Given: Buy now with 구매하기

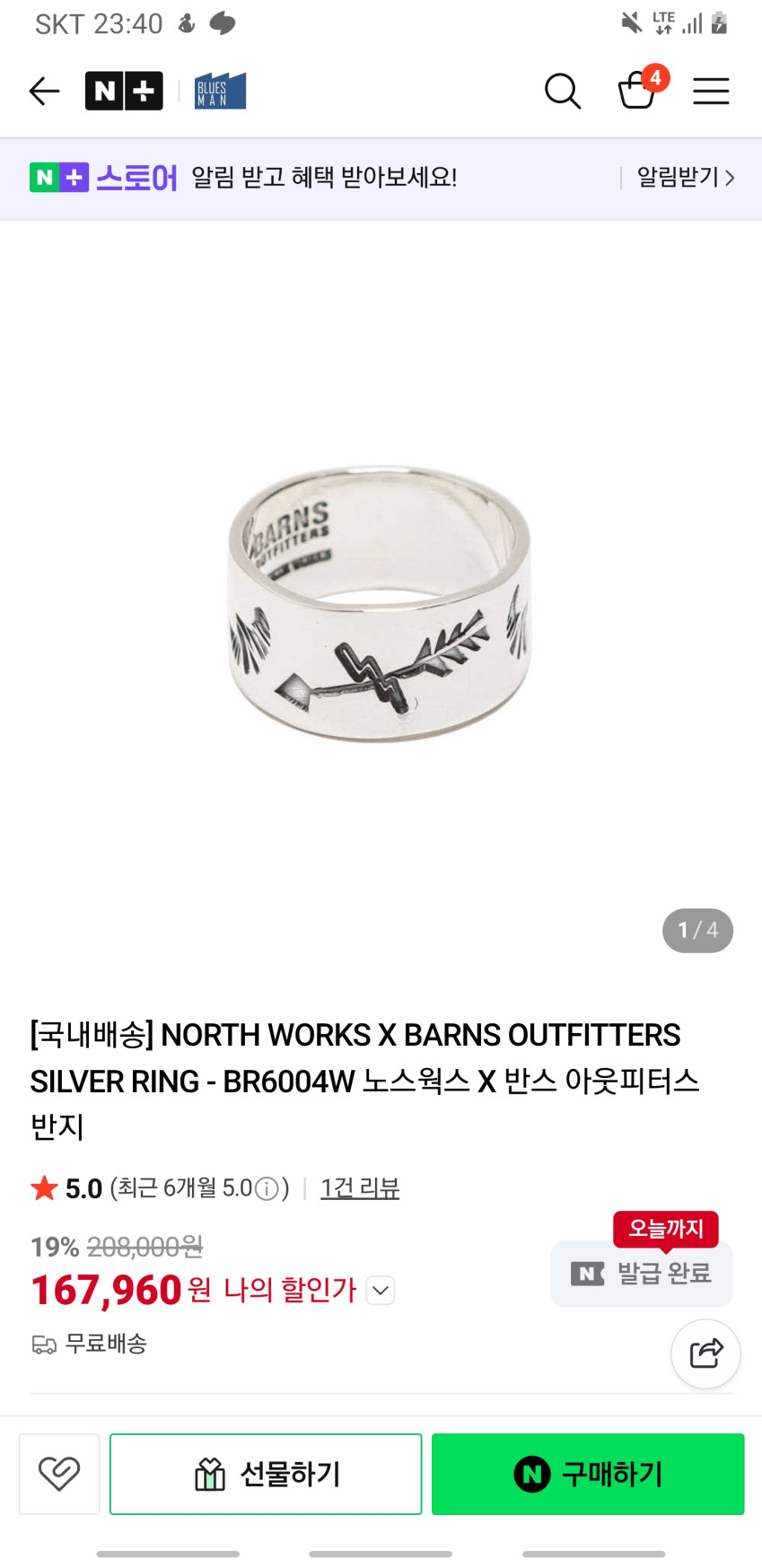Looking at the screenshot, I should click(x=588, y=1474).
